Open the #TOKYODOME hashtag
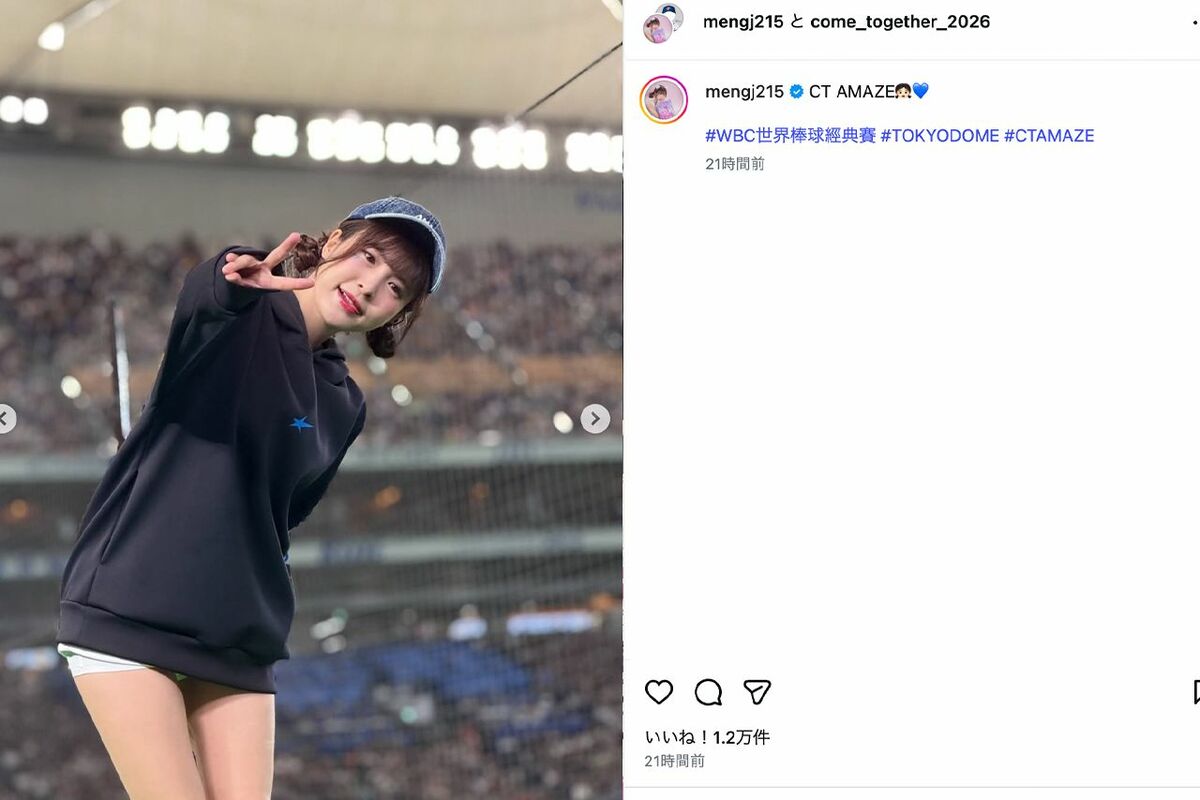This screenshot has width=1200, height=800. click(x=939, y=135)
